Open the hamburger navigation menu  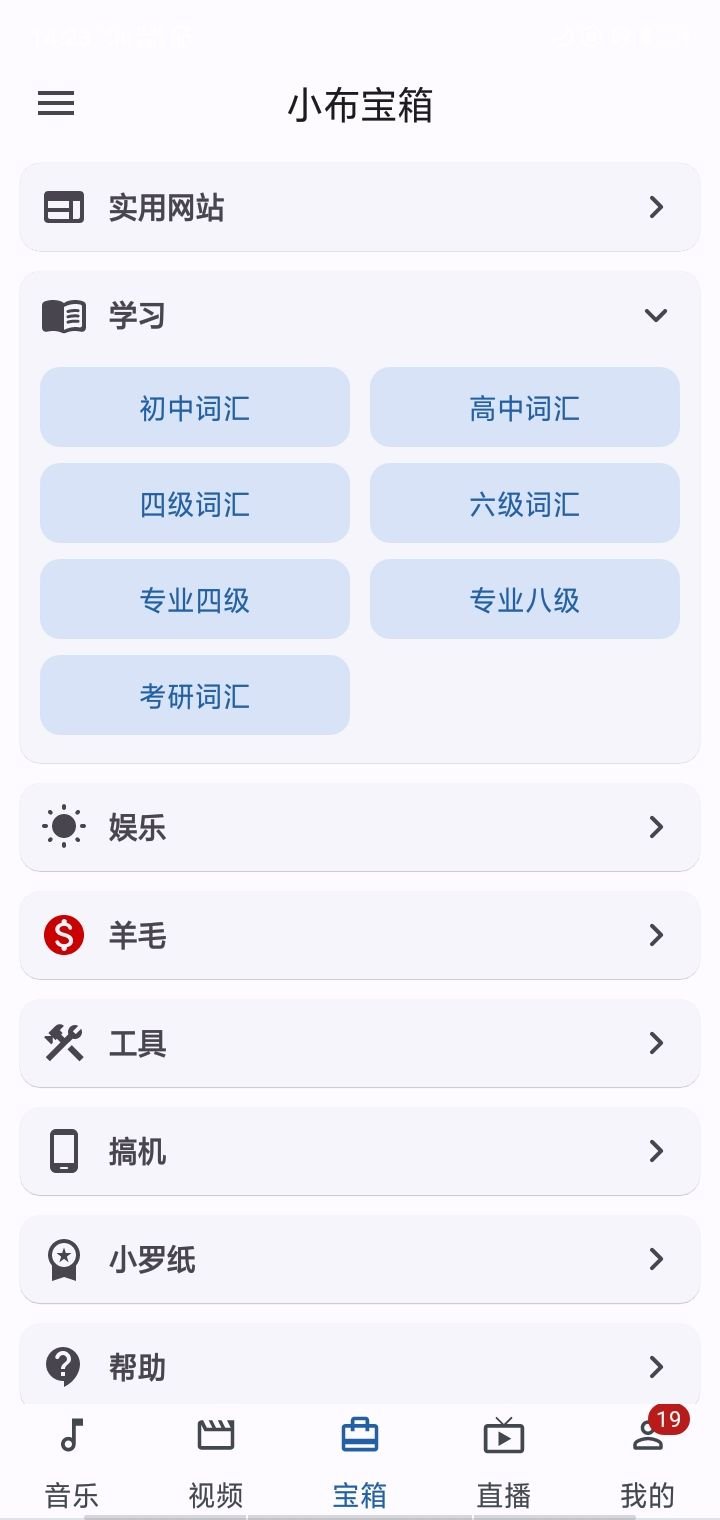(x=56, y=104)
